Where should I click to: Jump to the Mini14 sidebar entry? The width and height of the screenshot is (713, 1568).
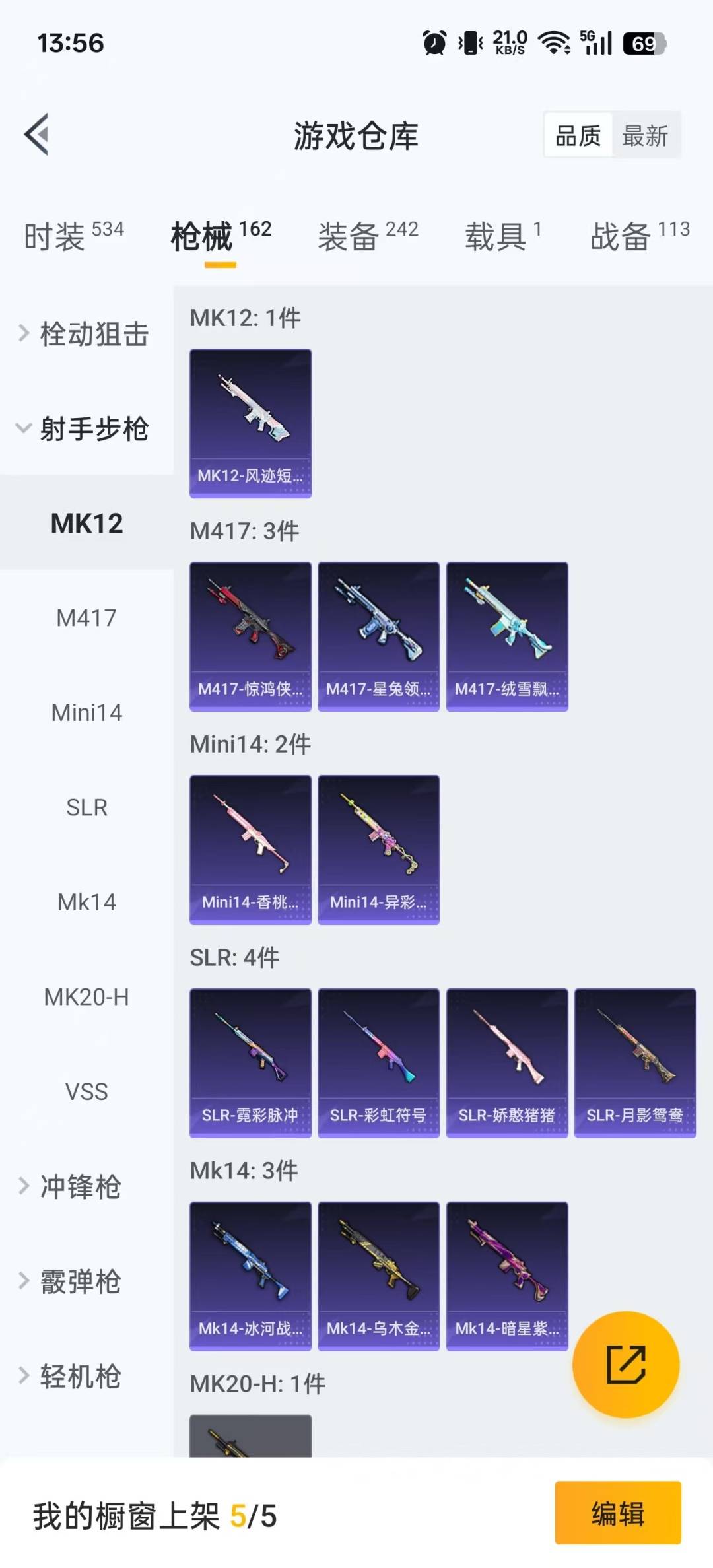click(86, 713)
